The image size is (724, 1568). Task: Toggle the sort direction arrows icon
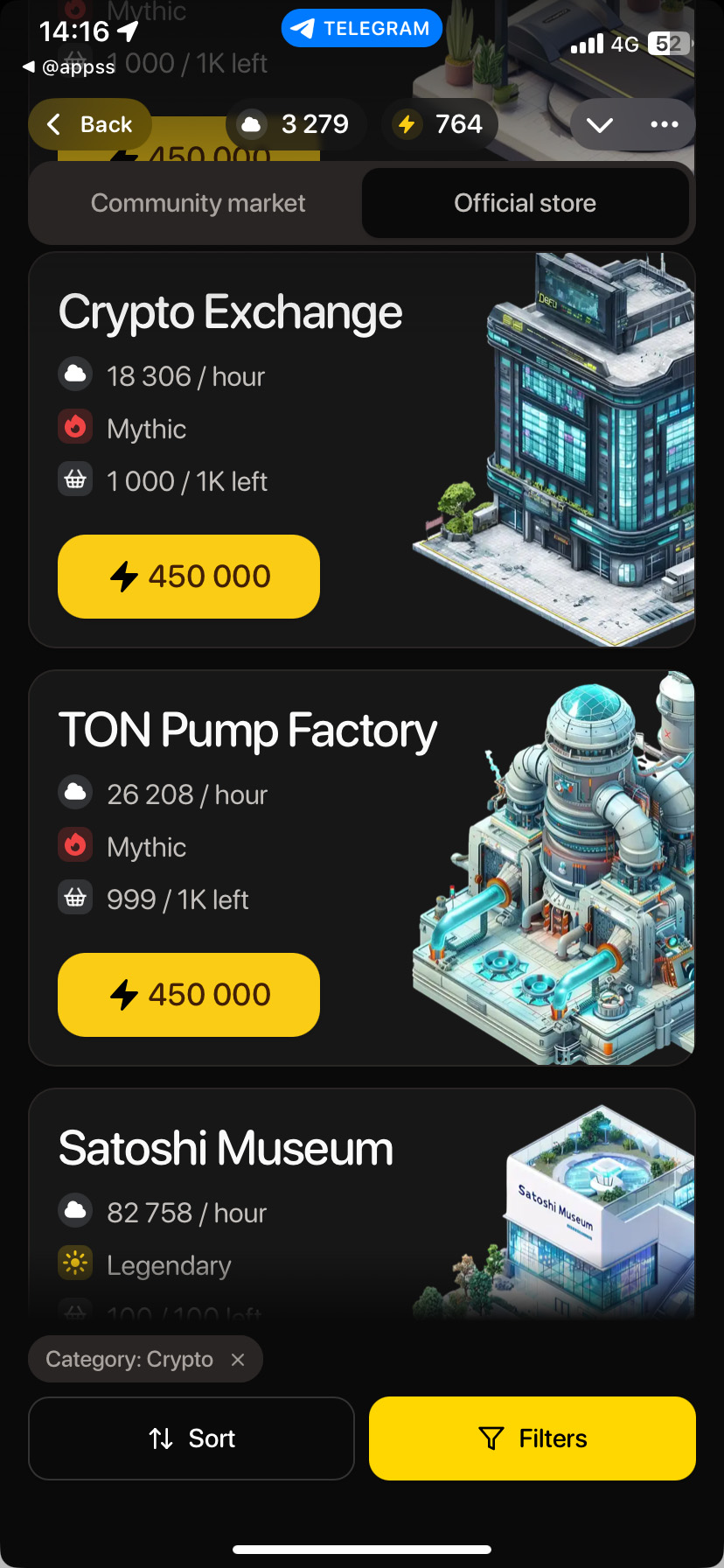click(162, 1438)
